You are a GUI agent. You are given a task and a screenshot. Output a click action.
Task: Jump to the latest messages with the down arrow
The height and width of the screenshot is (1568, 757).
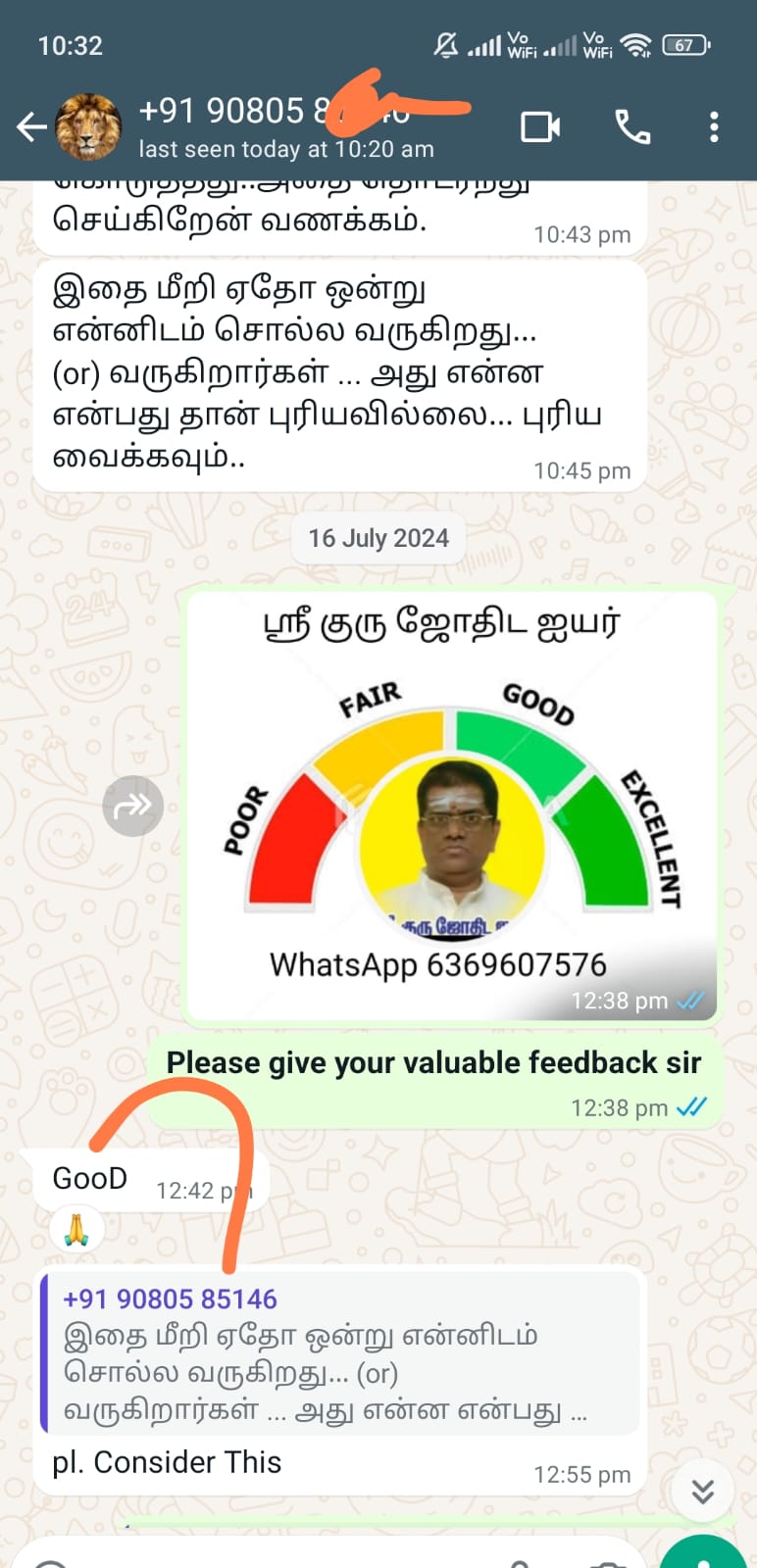(x=702, y=1492)
